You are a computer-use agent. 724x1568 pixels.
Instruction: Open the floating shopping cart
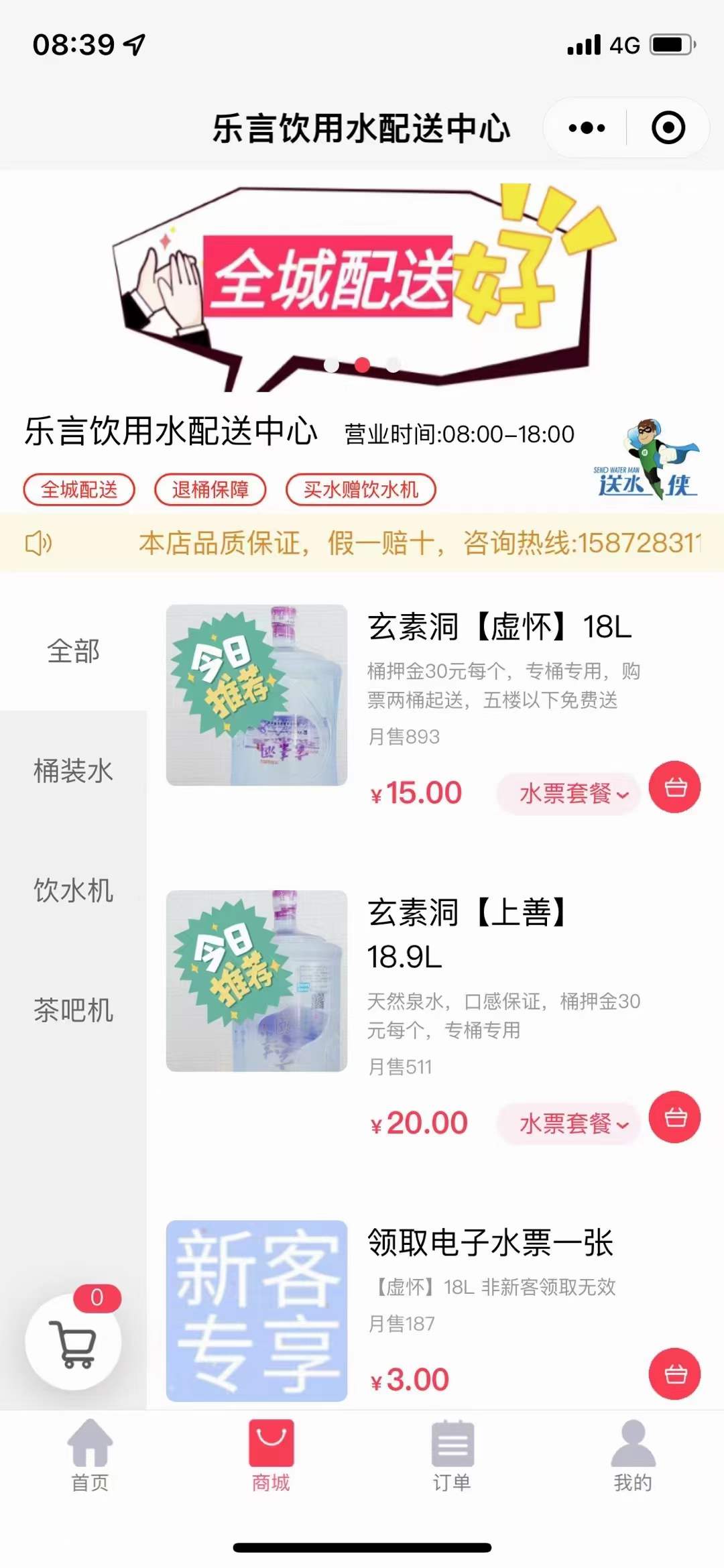click(x=73, y=1341)
